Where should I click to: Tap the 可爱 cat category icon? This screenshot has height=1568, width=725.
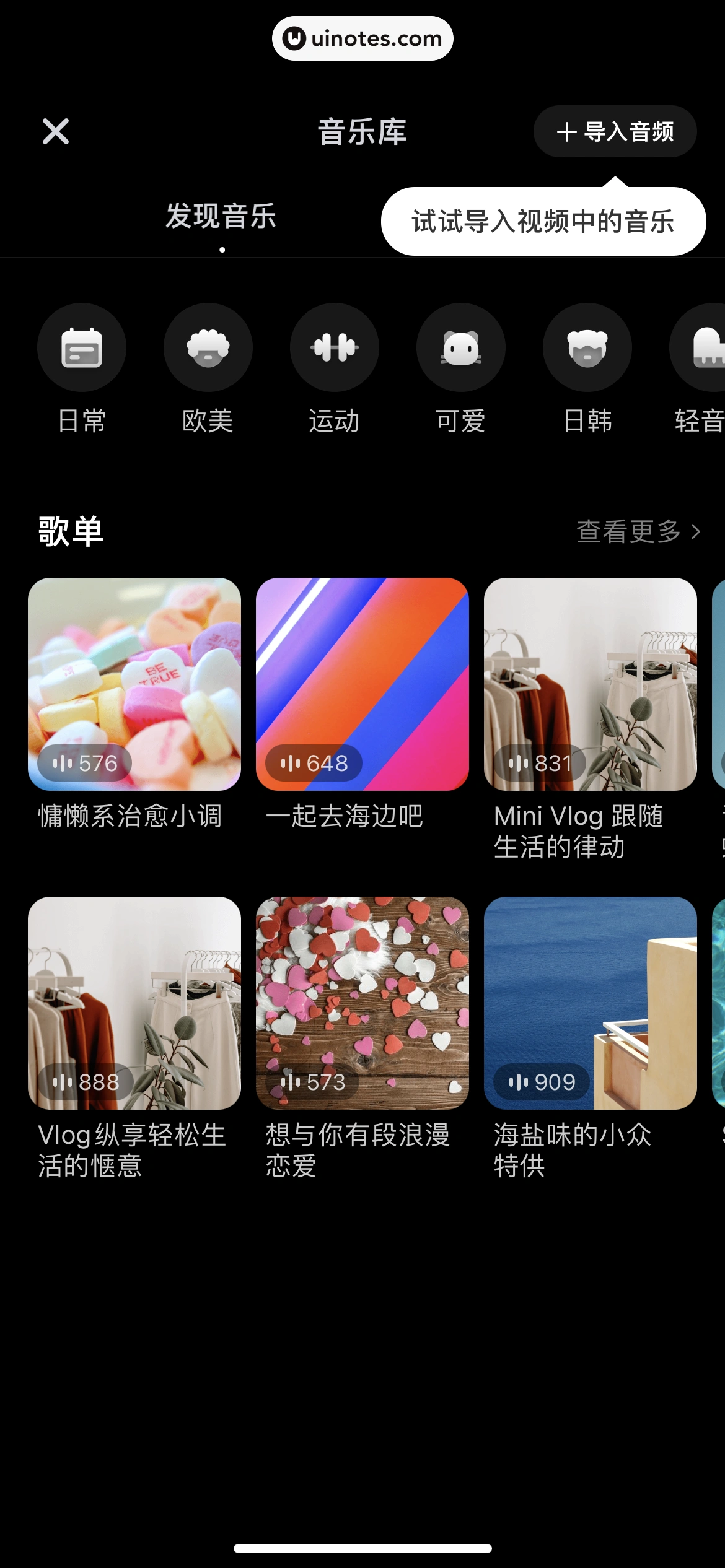[x=460, y=347]
